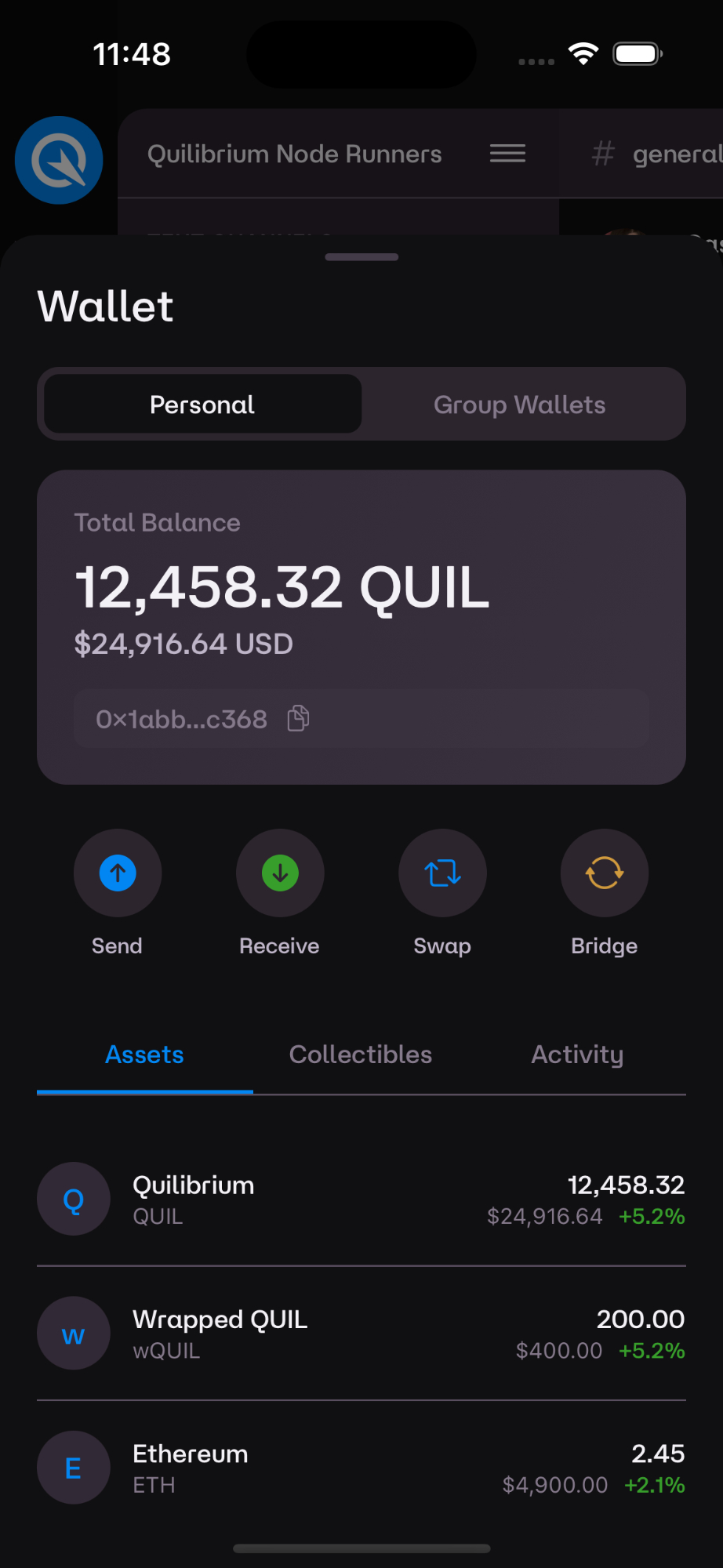
Task: Show the Activity tab
Action: [x=577, y=1054]
